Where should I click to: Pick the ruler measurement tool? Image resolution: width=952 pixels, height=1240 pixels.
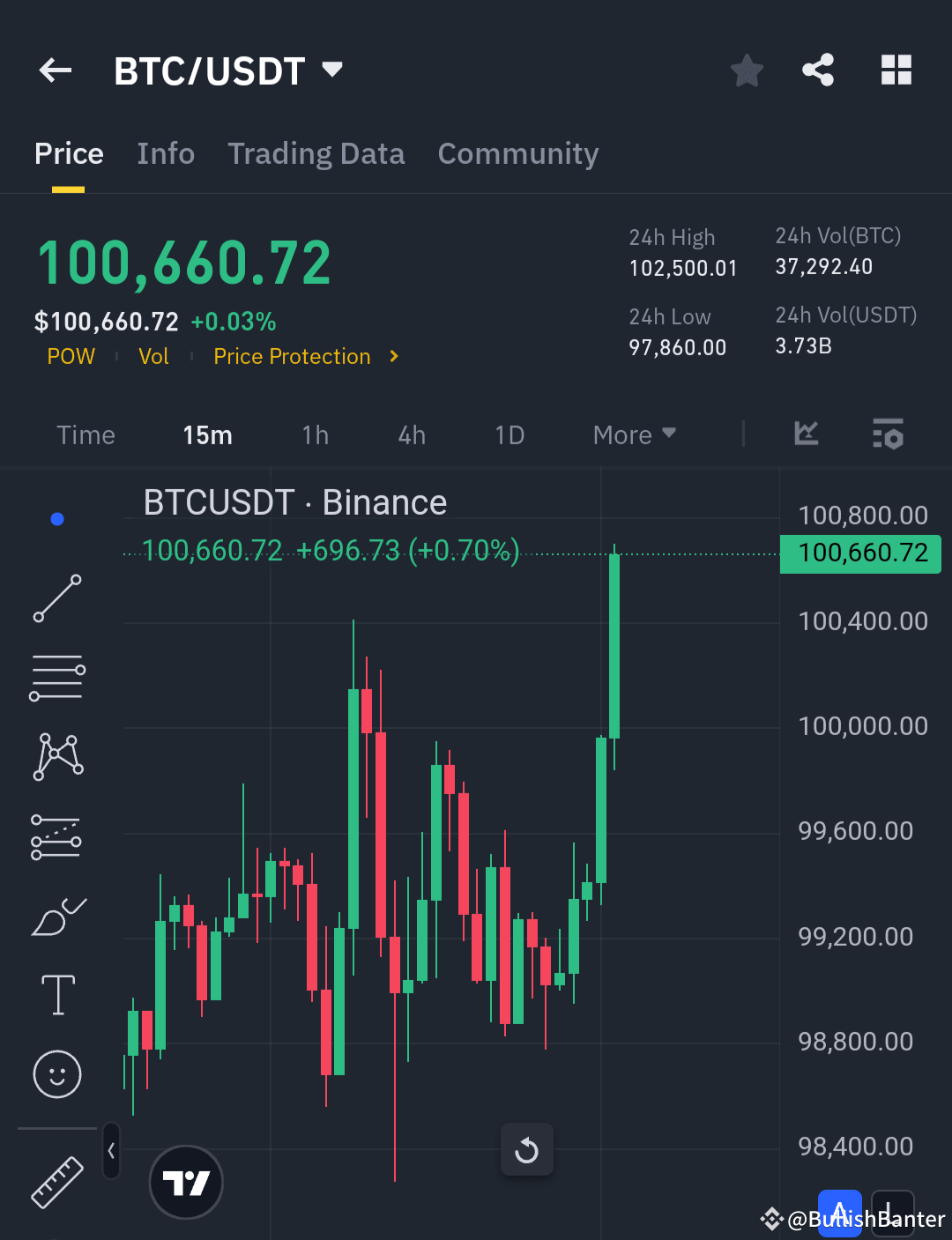[56, 1181]
